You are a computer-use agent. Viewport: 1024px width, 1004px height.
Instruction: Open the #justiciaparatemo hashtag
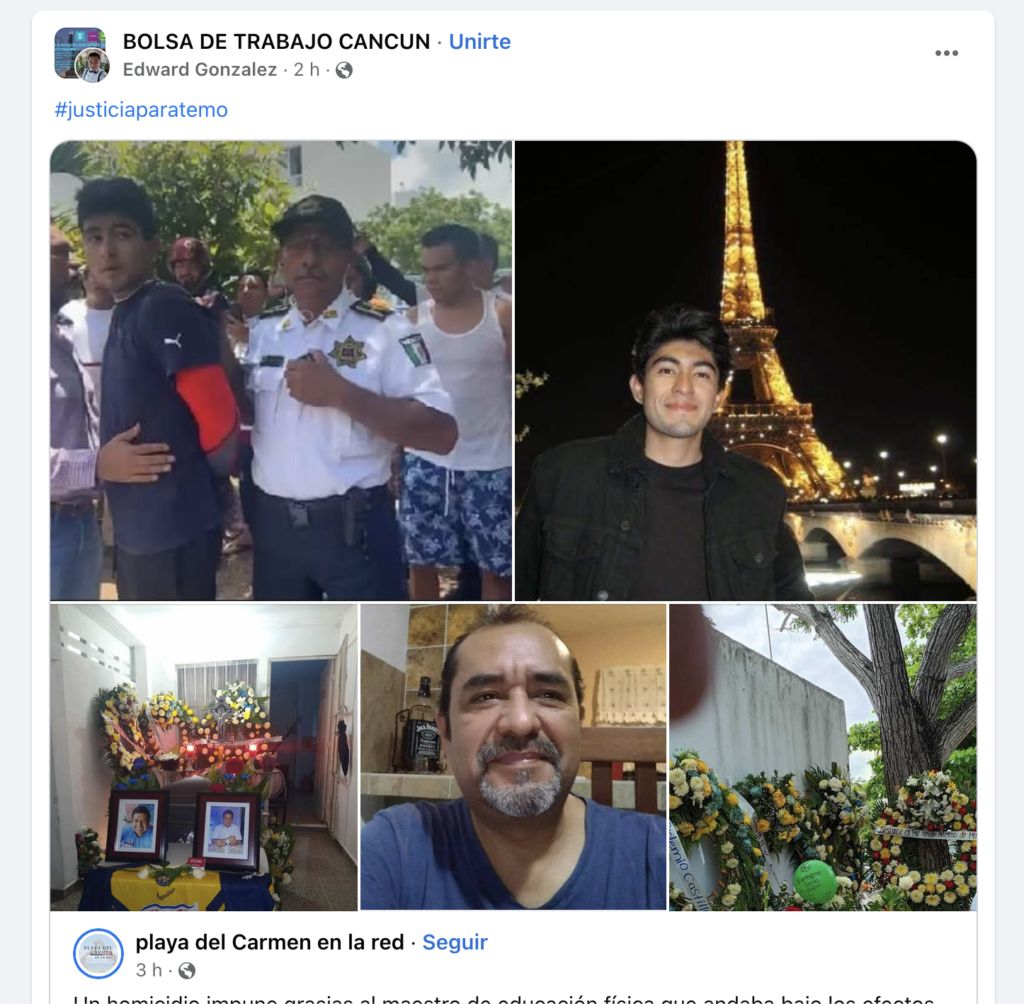[141, 110]
